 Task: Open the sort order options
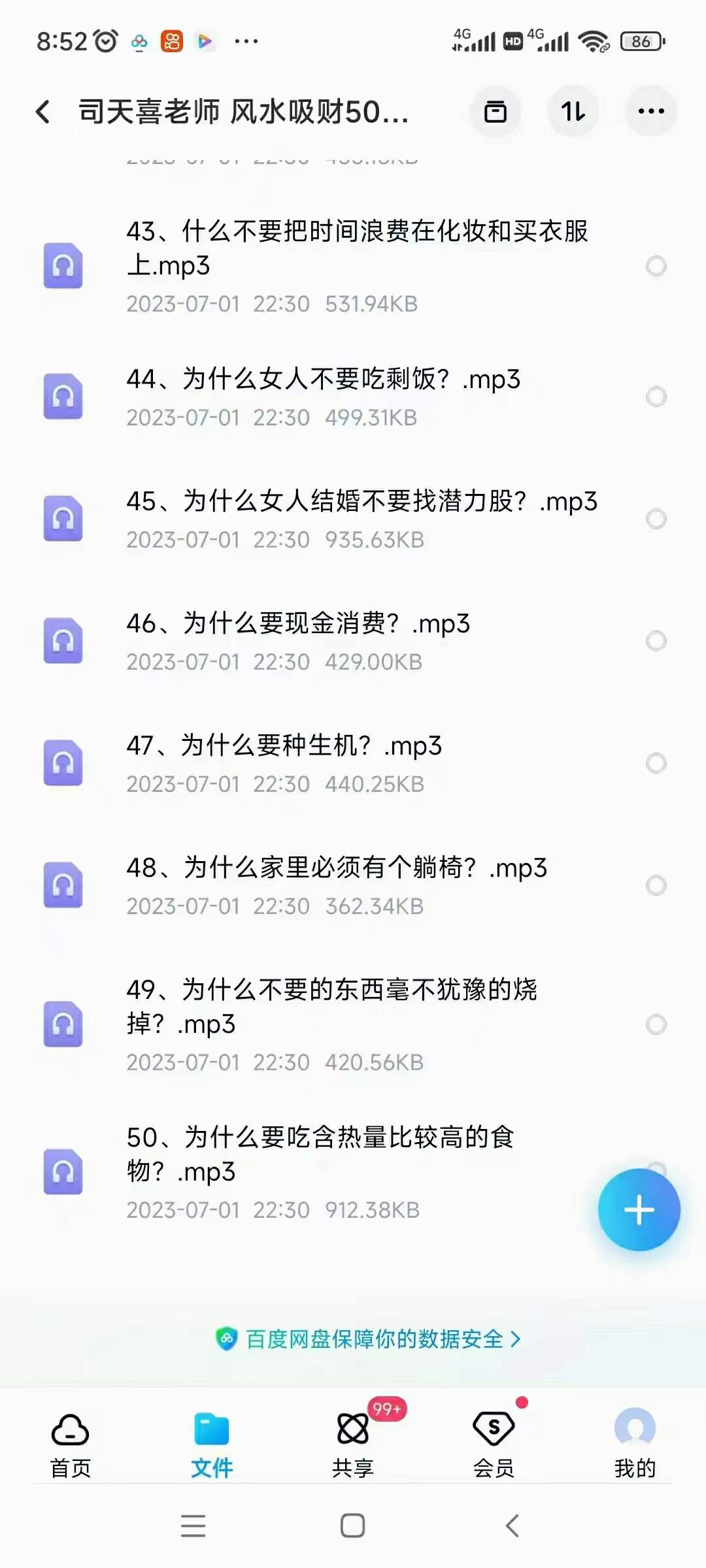pyautogui.click(x=573, y=112)
